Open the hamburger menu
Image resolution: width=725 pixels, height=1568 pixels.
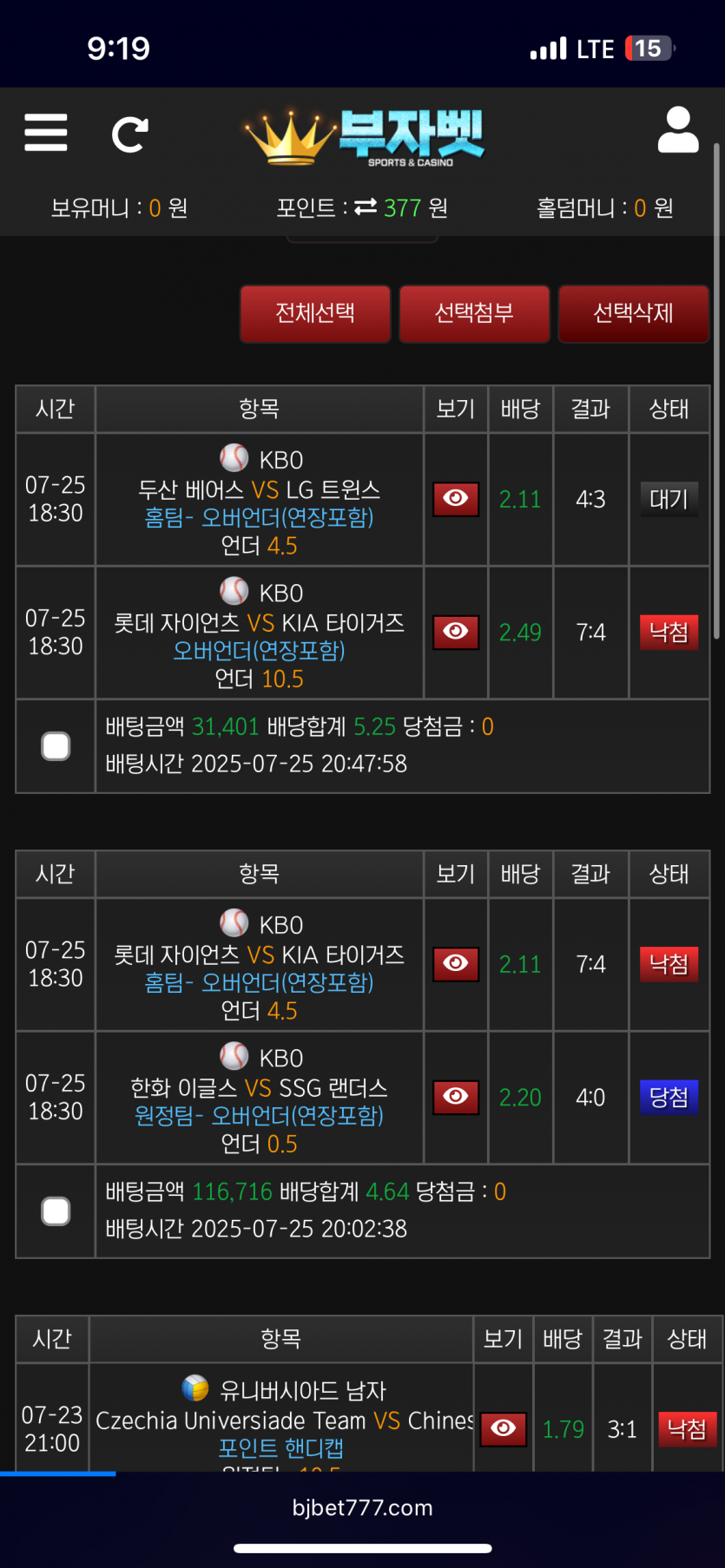[46, 133]
